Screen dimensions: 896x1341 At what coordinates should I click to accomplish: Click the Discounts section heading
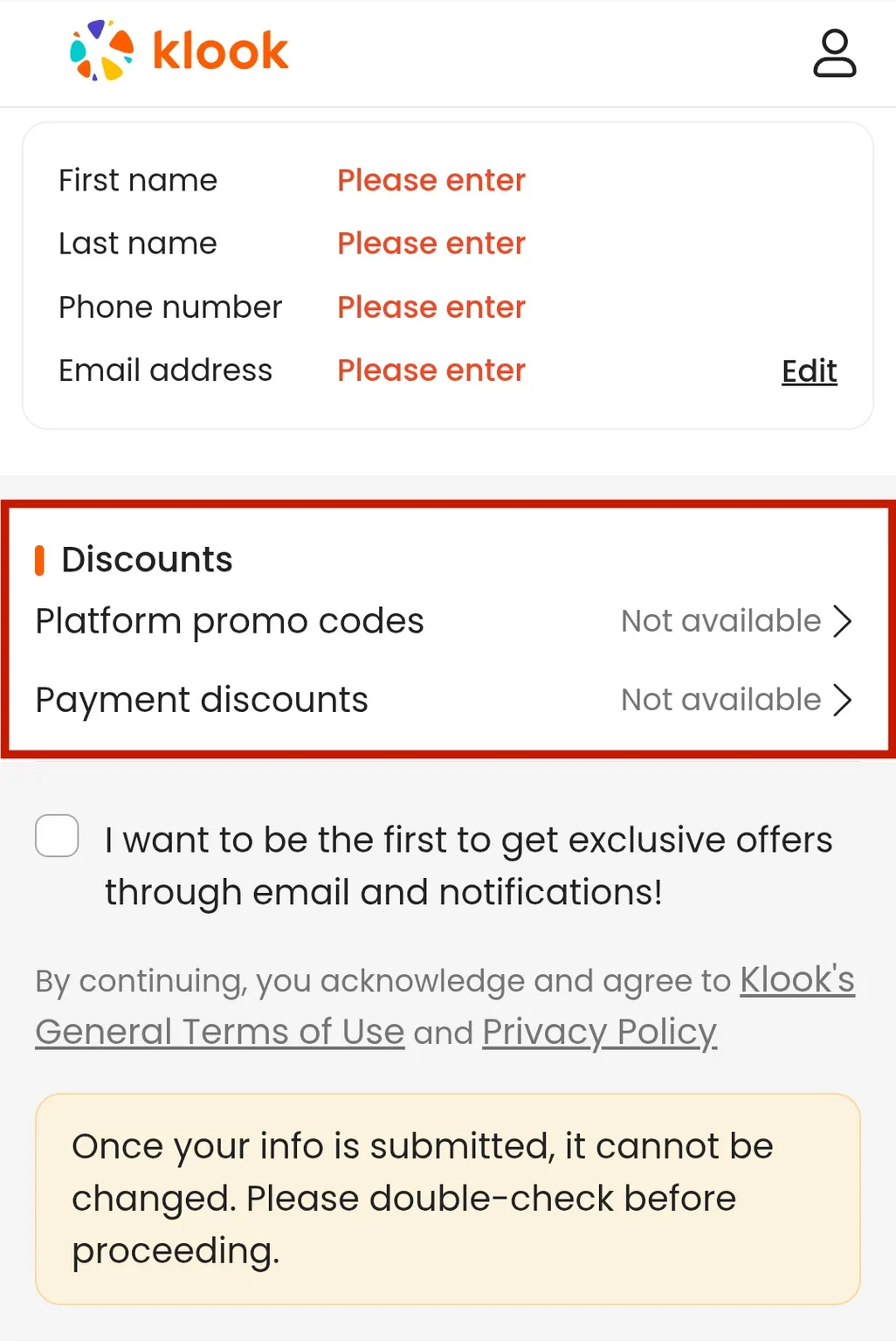click(x=147, y=559)
